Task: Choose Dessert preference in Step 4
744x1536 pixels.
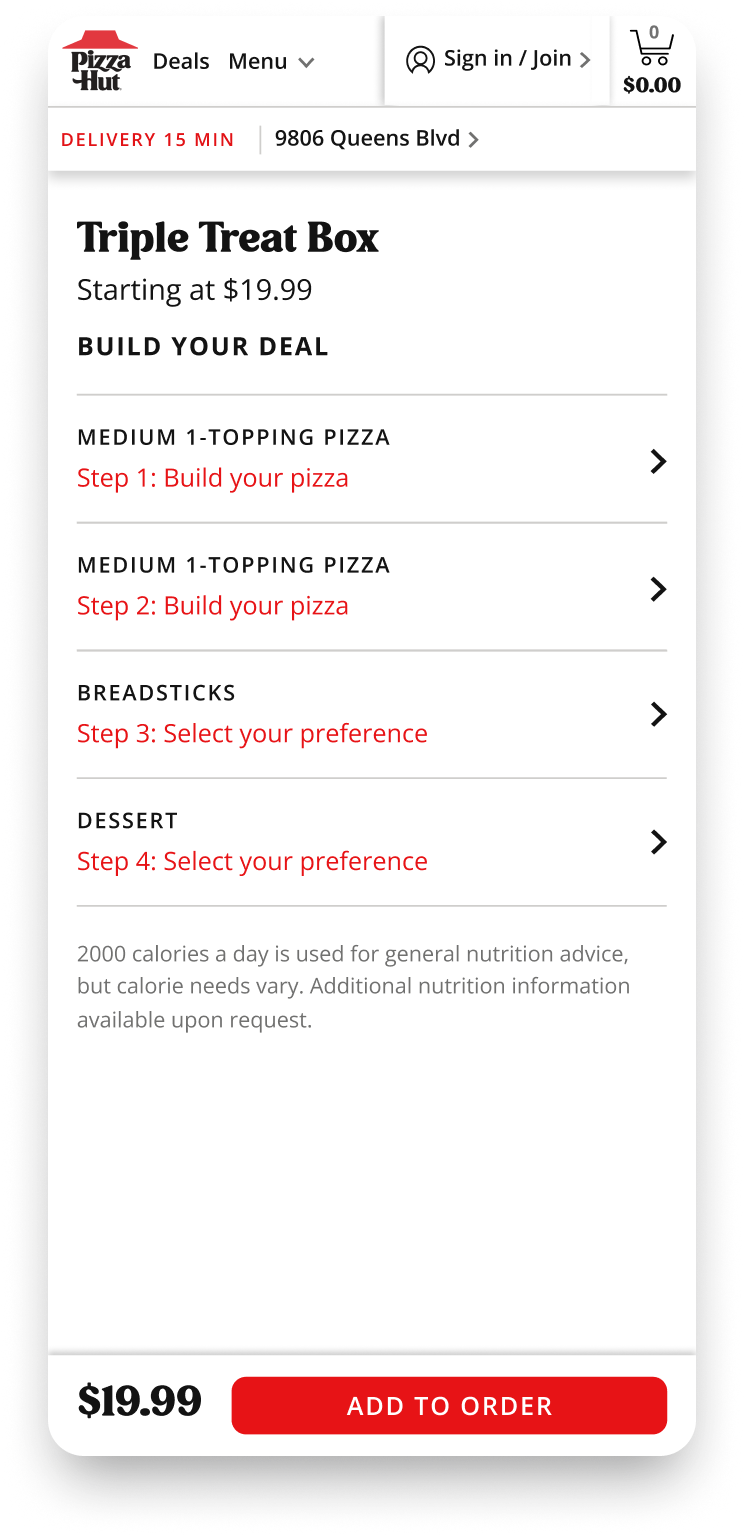Action: 371,843
